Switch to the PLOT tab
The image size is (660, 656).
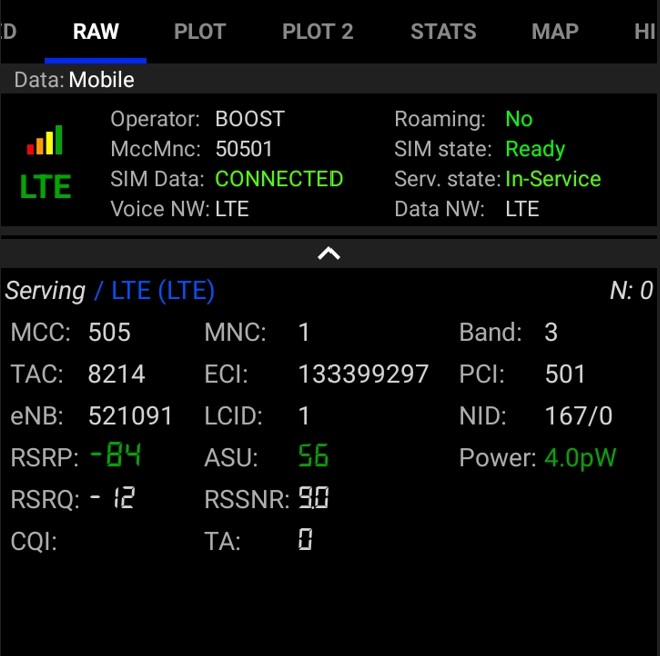(x=200, y=31)
